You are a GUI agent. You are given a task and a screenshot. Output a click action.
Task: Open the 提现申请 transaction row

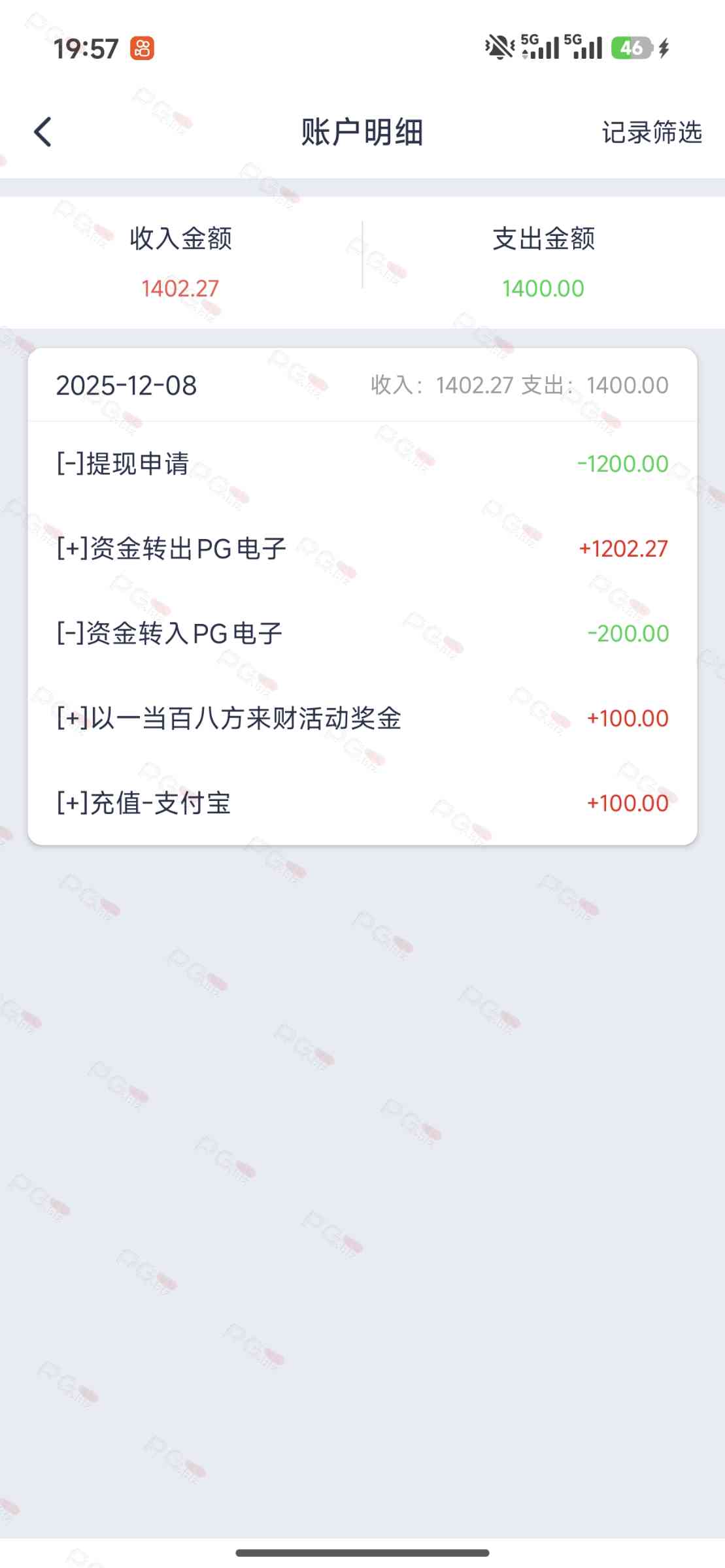[362, 464]
